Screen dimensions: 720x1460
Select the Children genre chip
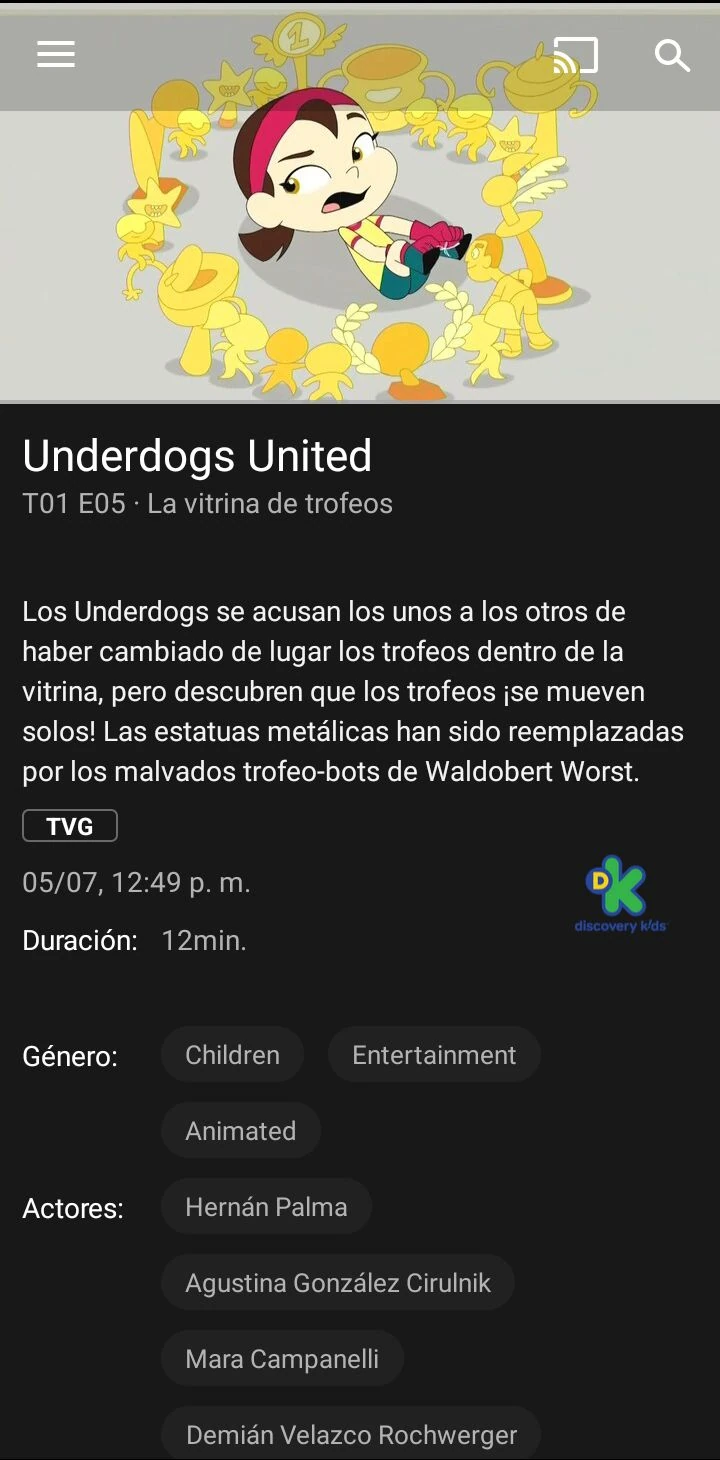point(232,1054)
